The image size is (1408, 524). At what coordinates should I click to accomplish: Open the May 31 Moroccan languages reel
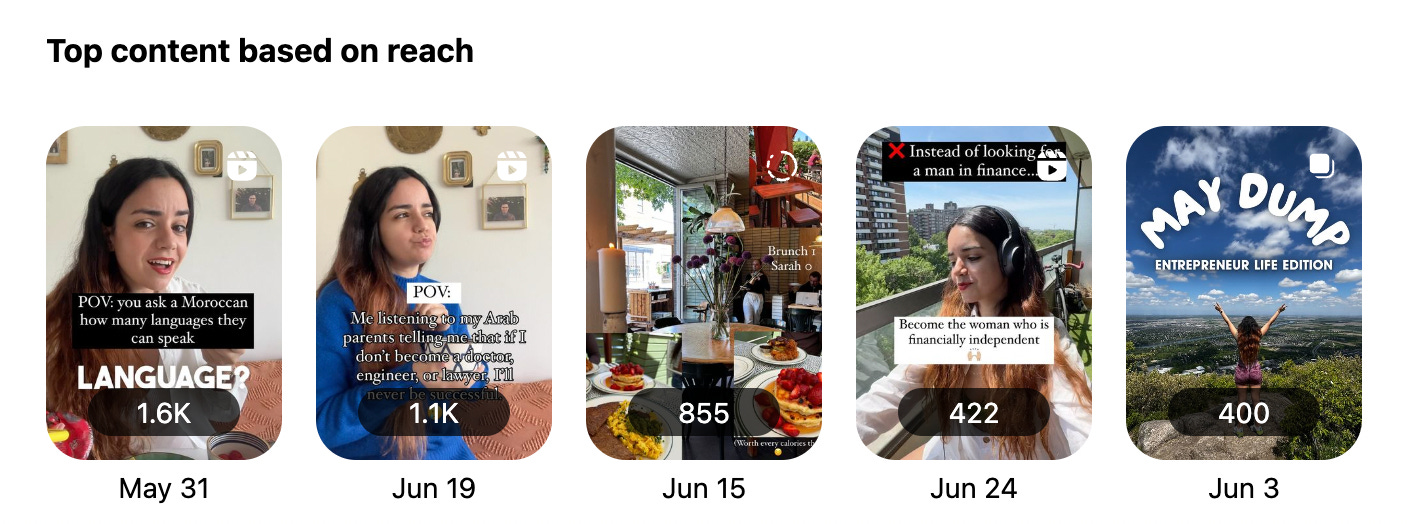coord(164,292)
